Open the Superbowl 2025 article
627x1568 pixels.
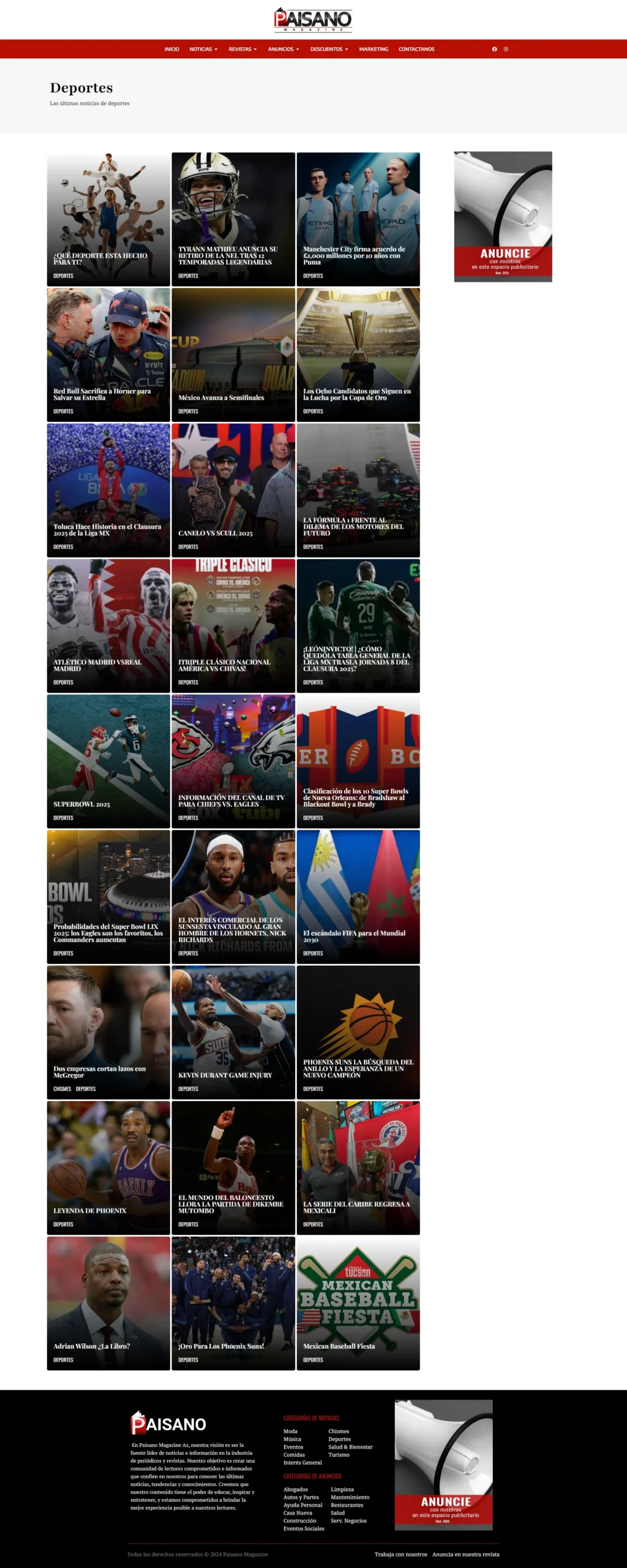81,804
